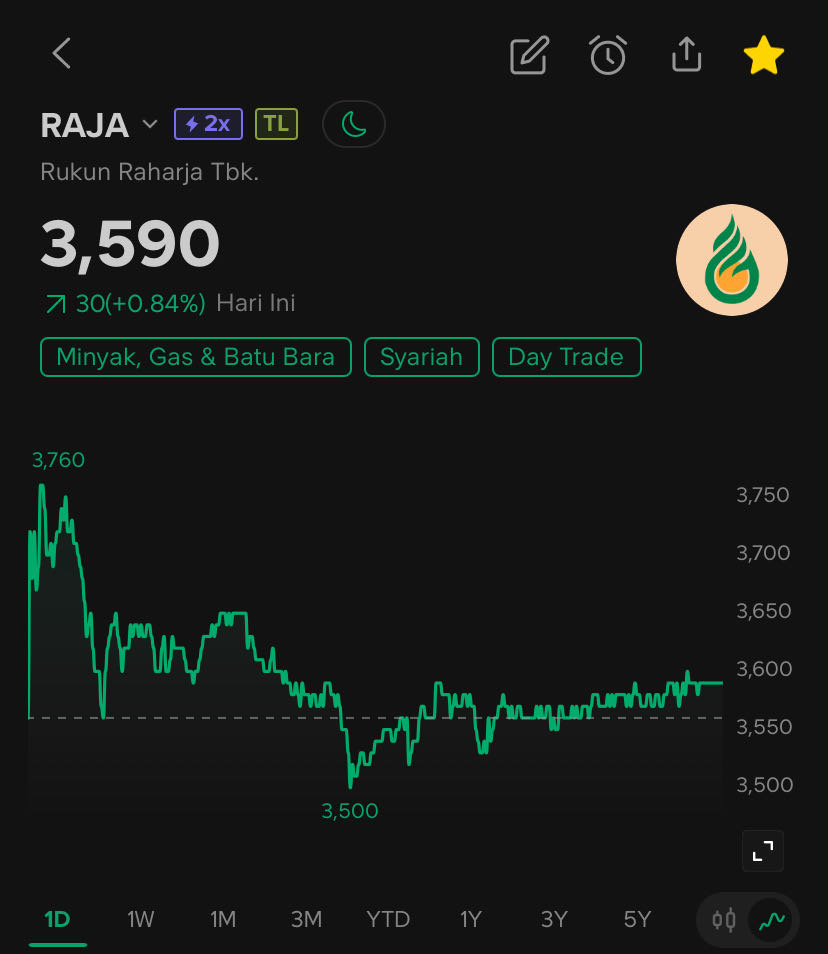828x954 pixels.
Task: Switch to the 5Y chart range
Action: coord(637,919)
